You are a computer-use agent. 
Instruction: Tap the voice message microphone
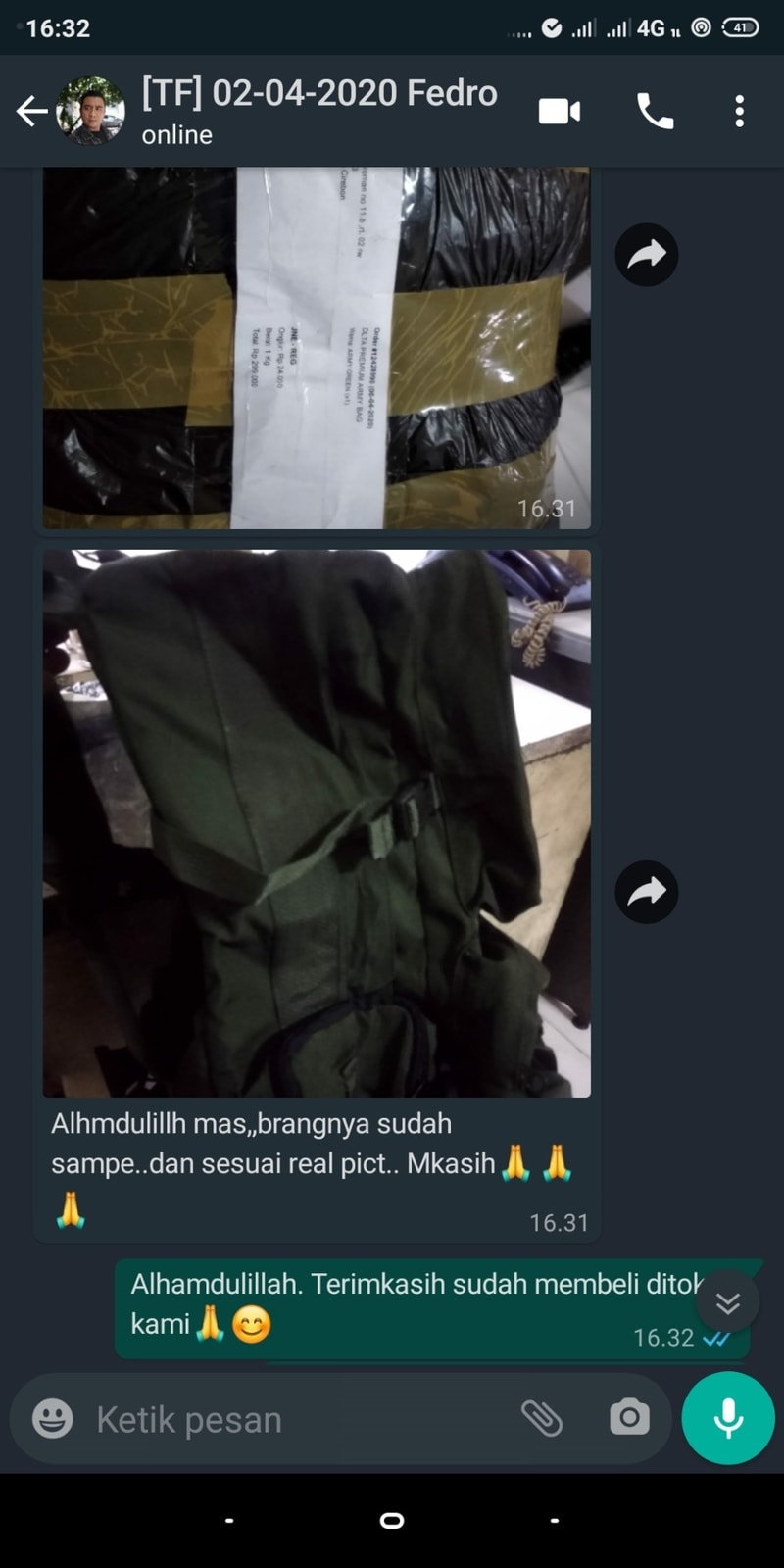(x=728, y=1418)
